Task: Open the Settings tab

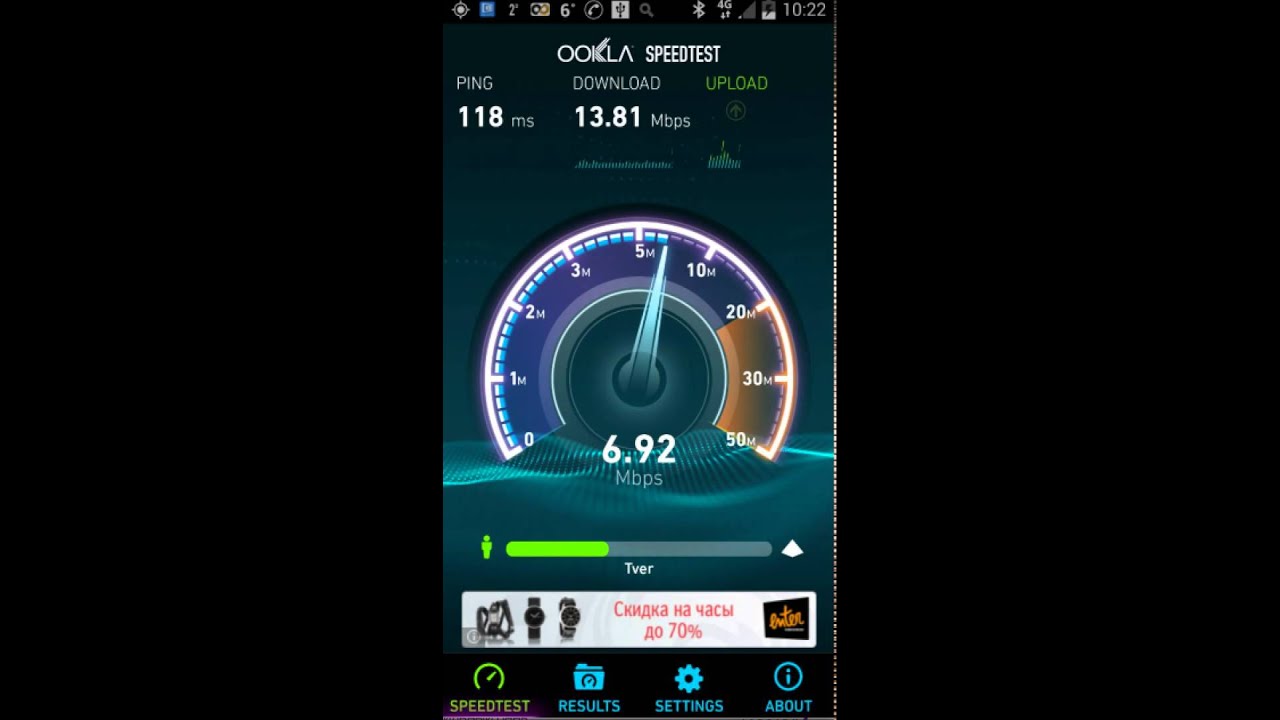Action: click(x=688, y=688)
